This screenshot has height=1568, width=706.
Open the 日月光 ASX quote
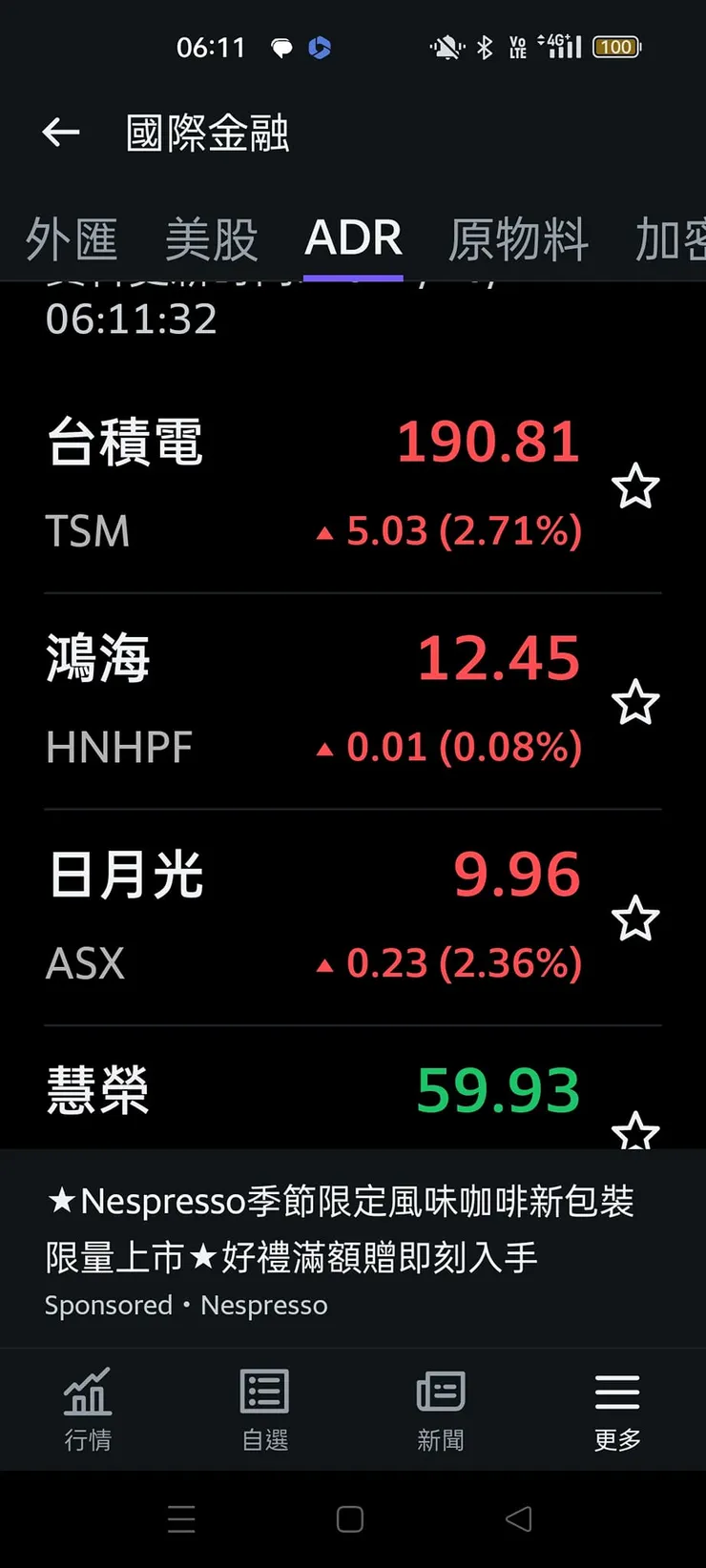315,918
